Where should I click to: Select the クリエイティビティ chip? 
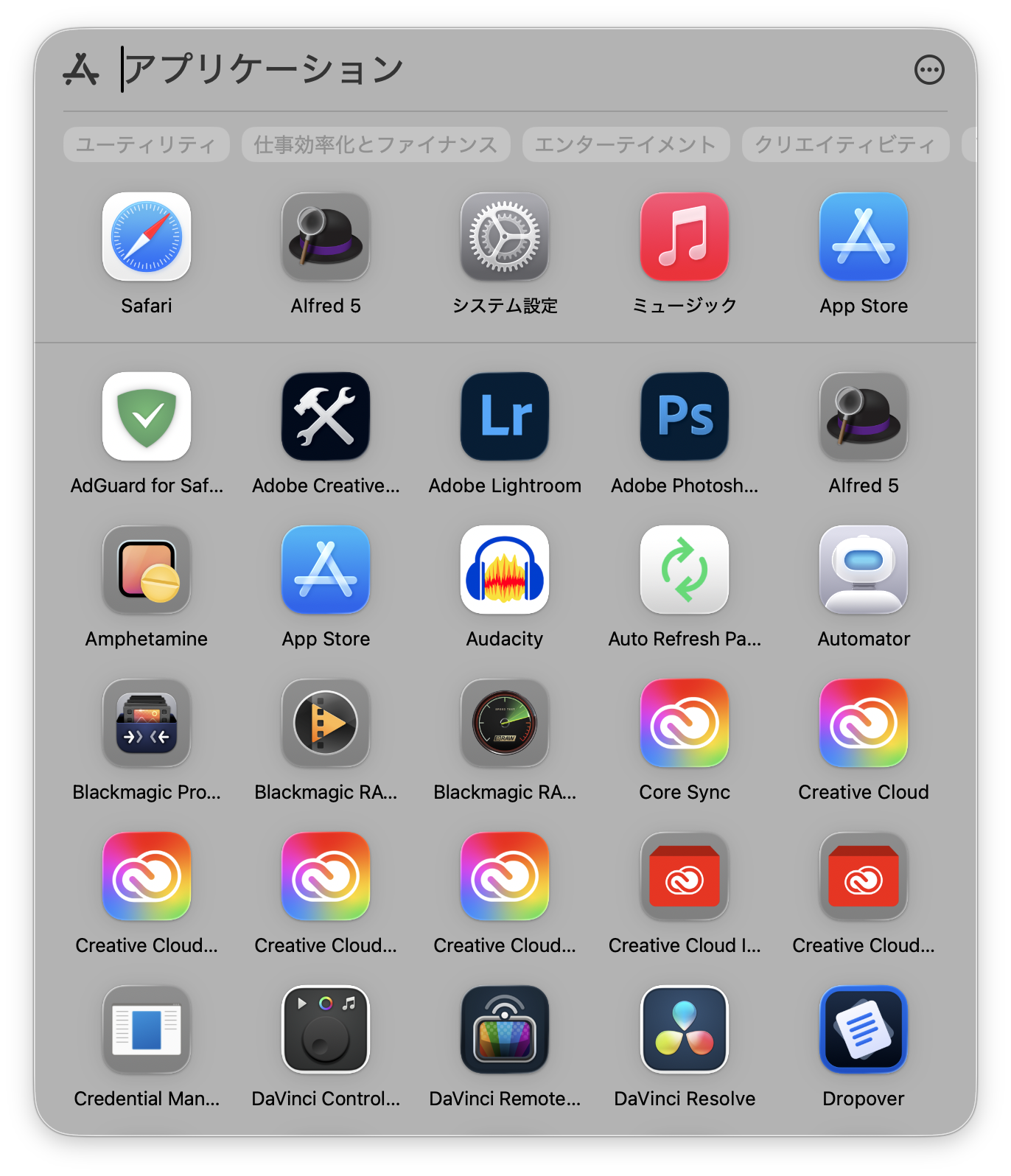(845, 144)
